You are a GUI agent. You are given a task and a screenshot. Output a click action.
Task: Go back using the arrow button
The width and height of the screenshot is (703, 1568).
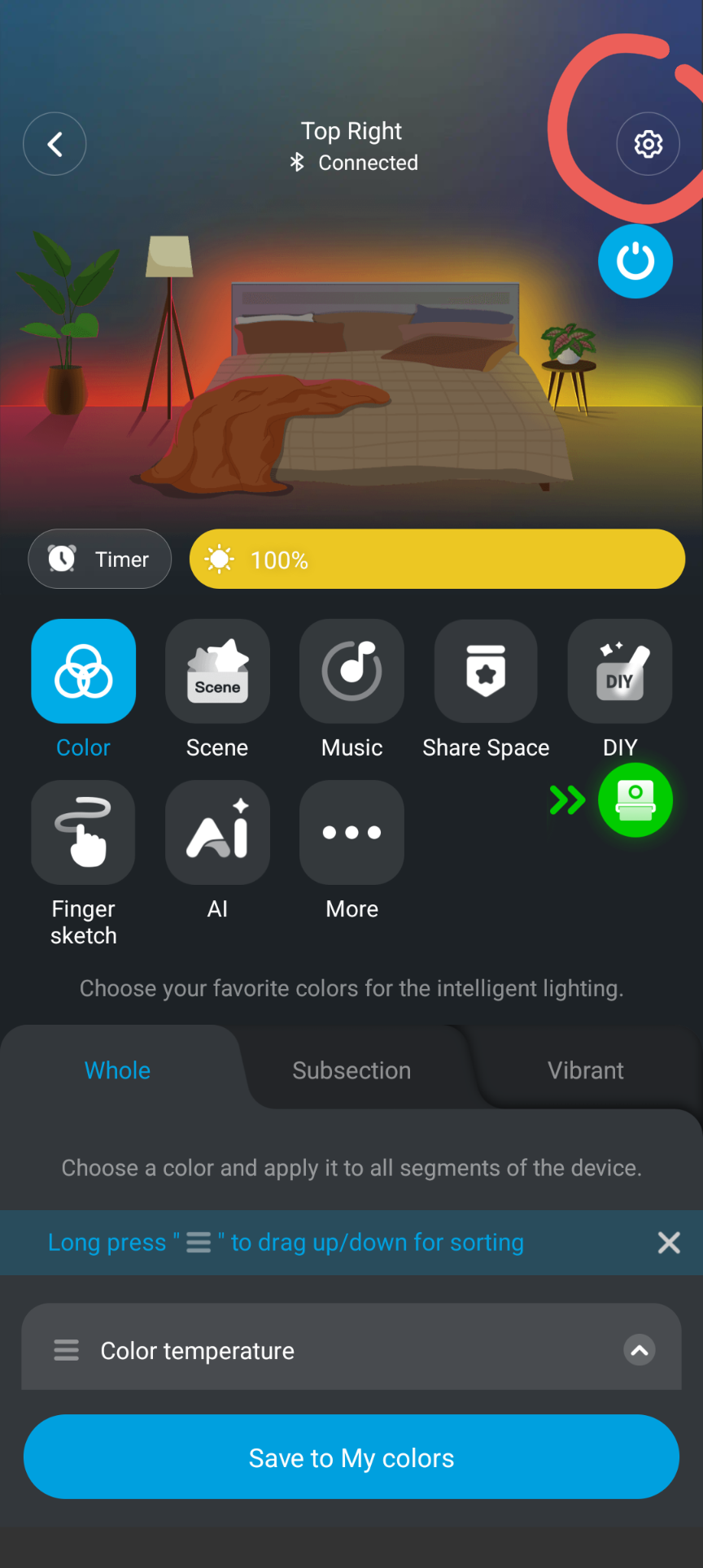(55, 144)
